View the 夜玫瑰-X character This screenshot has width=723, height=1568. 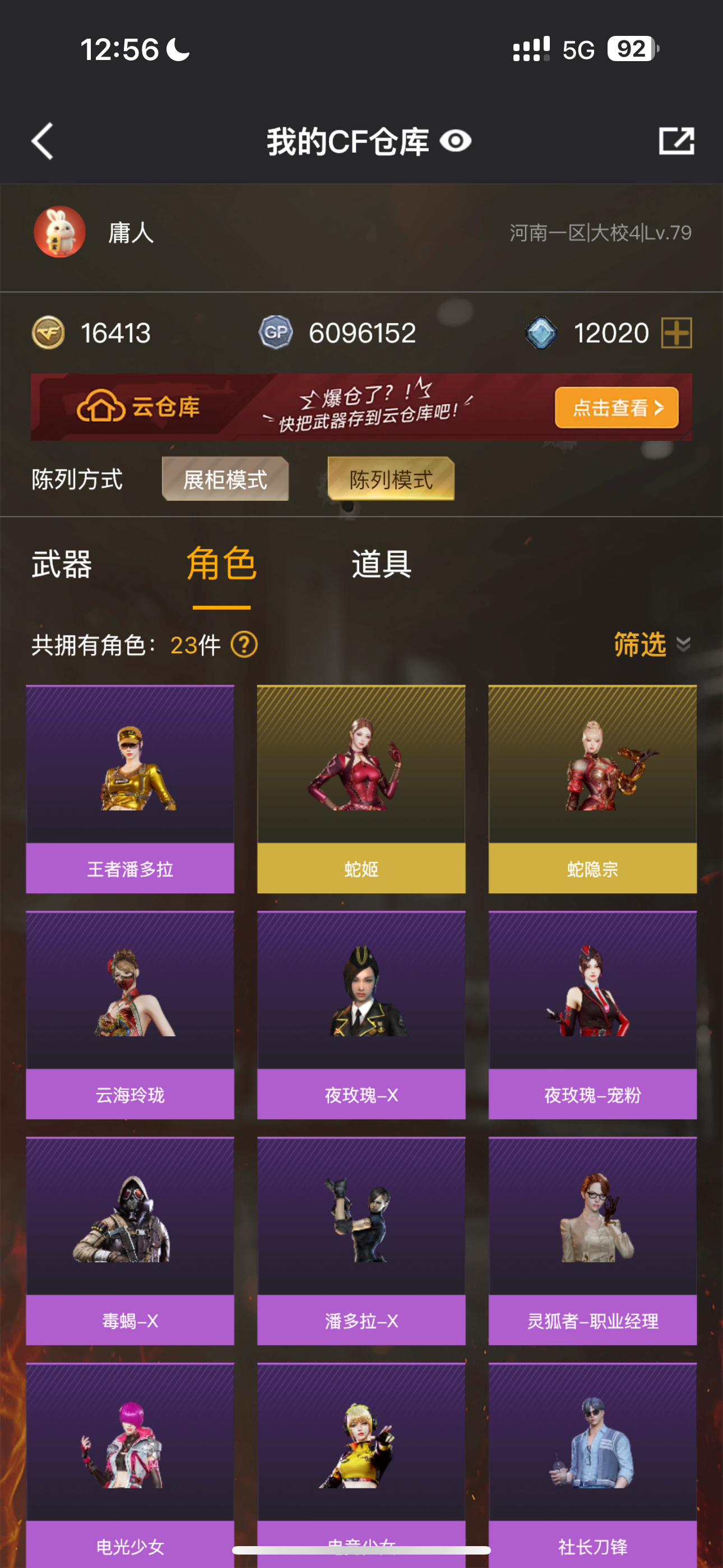(361, 1014)
